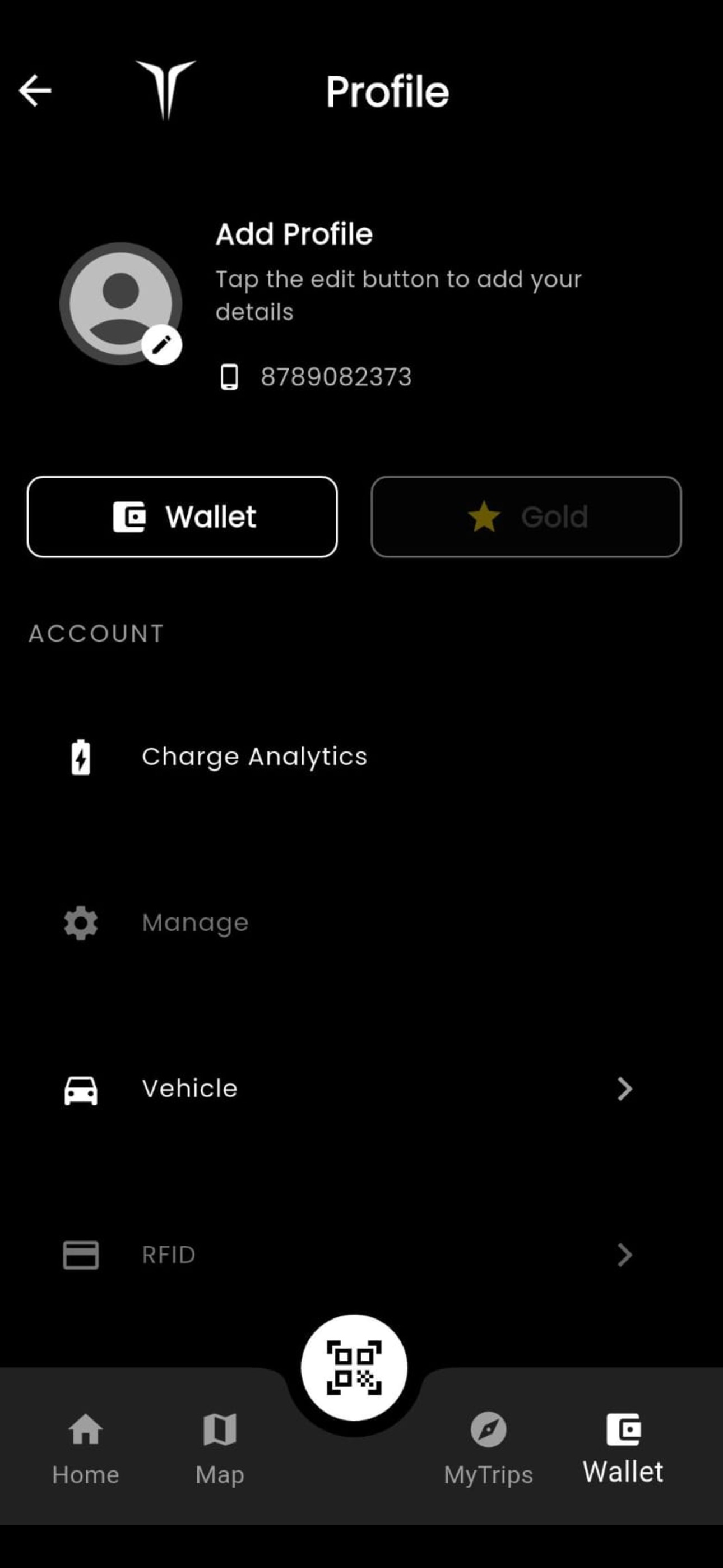The width and height of the screenshot is (723, 1568).
Task: Tap the pencil icon to edit the profile
Action: pyautogui.click(x=161, y=345)
